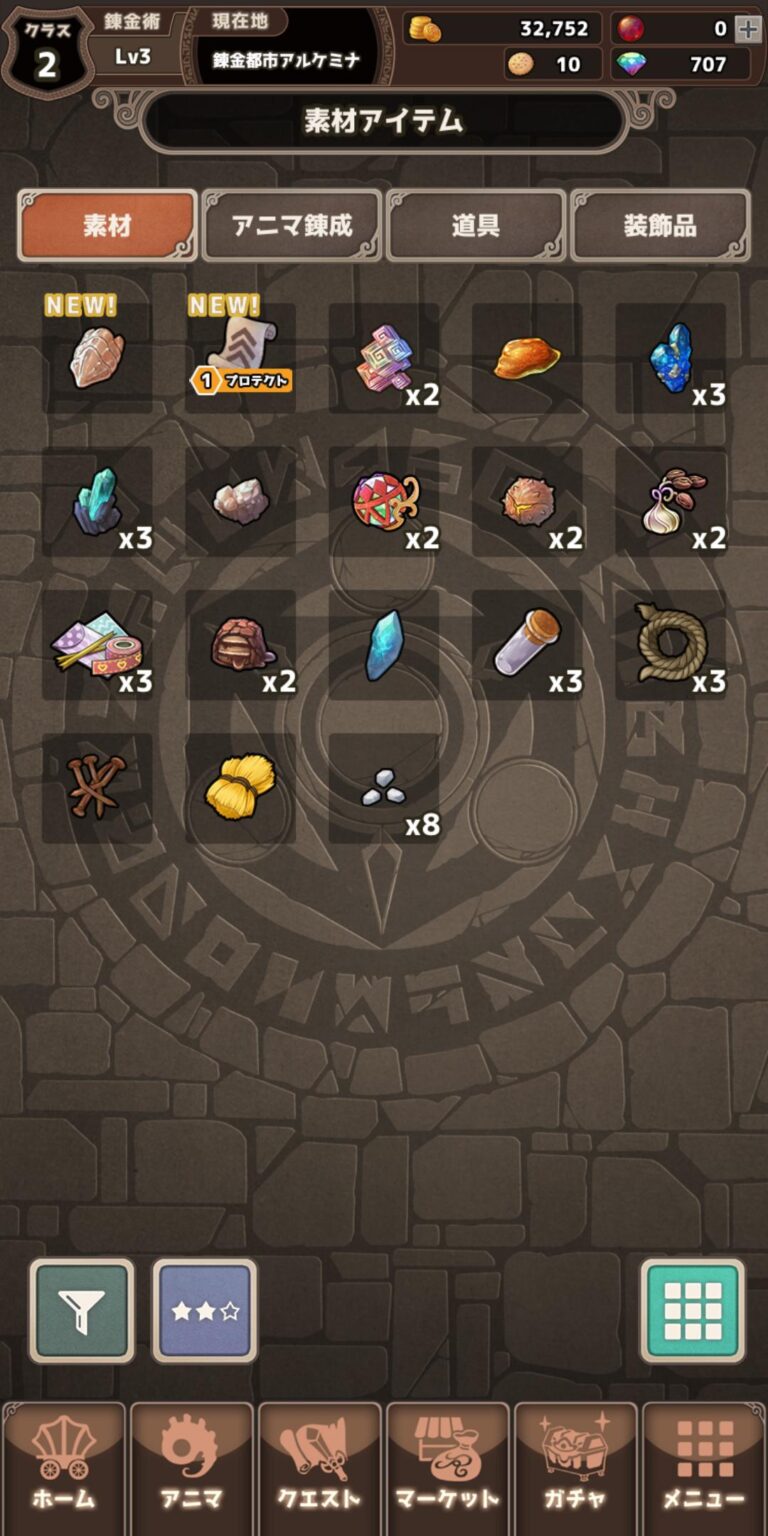Viewport: 768px width, 1536px height.
Task: Open the アニマ section
Action: tap(191, 1468)
